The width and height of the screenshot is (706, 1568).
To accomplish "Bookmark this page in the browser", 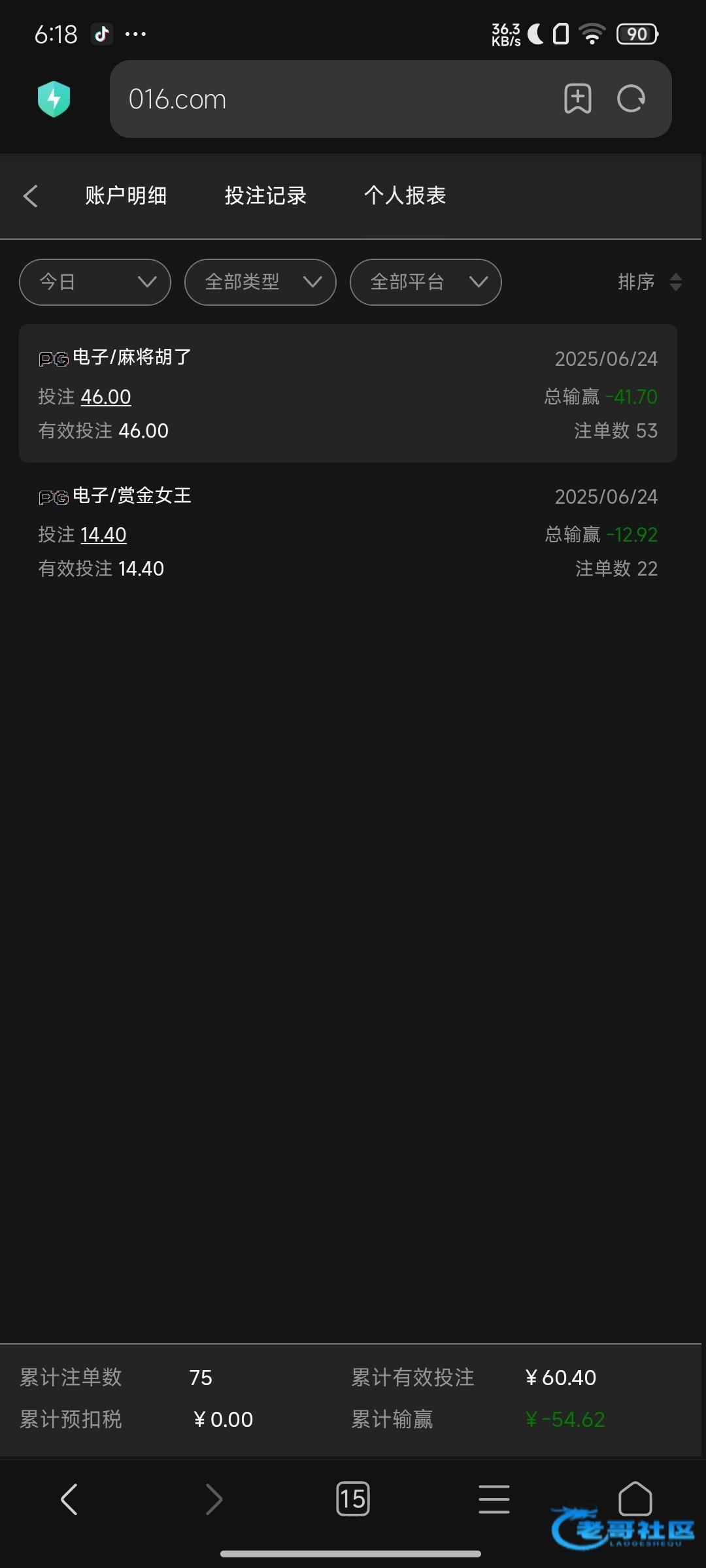I will coord(578,99).
